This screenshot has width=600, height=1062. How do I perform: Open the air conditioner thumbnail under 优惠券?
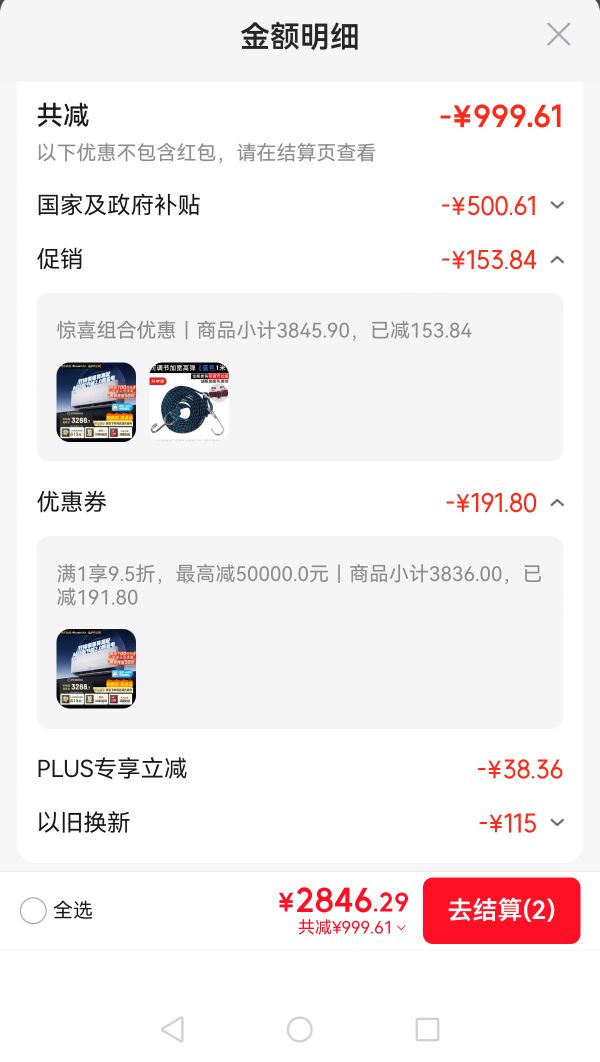96,668
